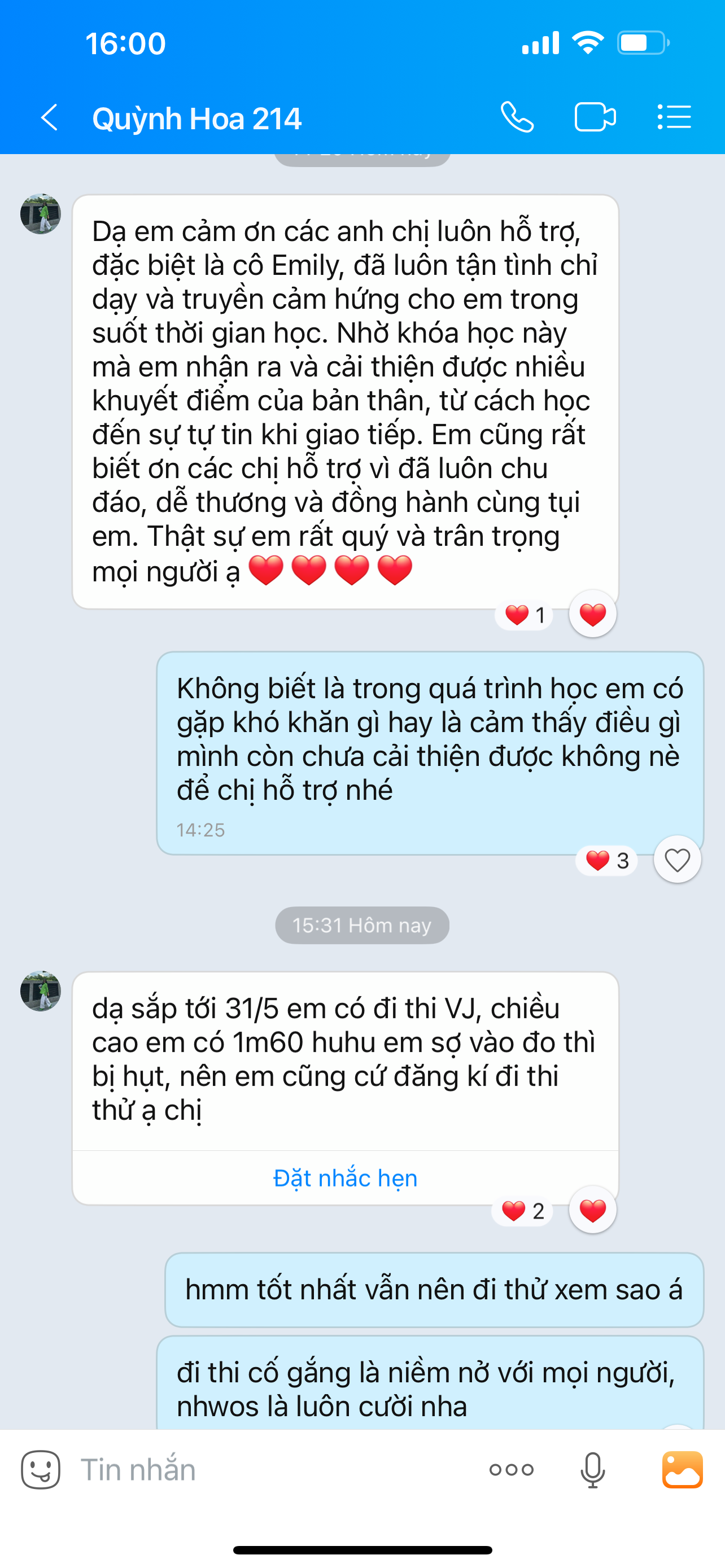Open the sticker and emoji picker
The height and width of the screenshot is (1568, 725).
point(41,1469)
